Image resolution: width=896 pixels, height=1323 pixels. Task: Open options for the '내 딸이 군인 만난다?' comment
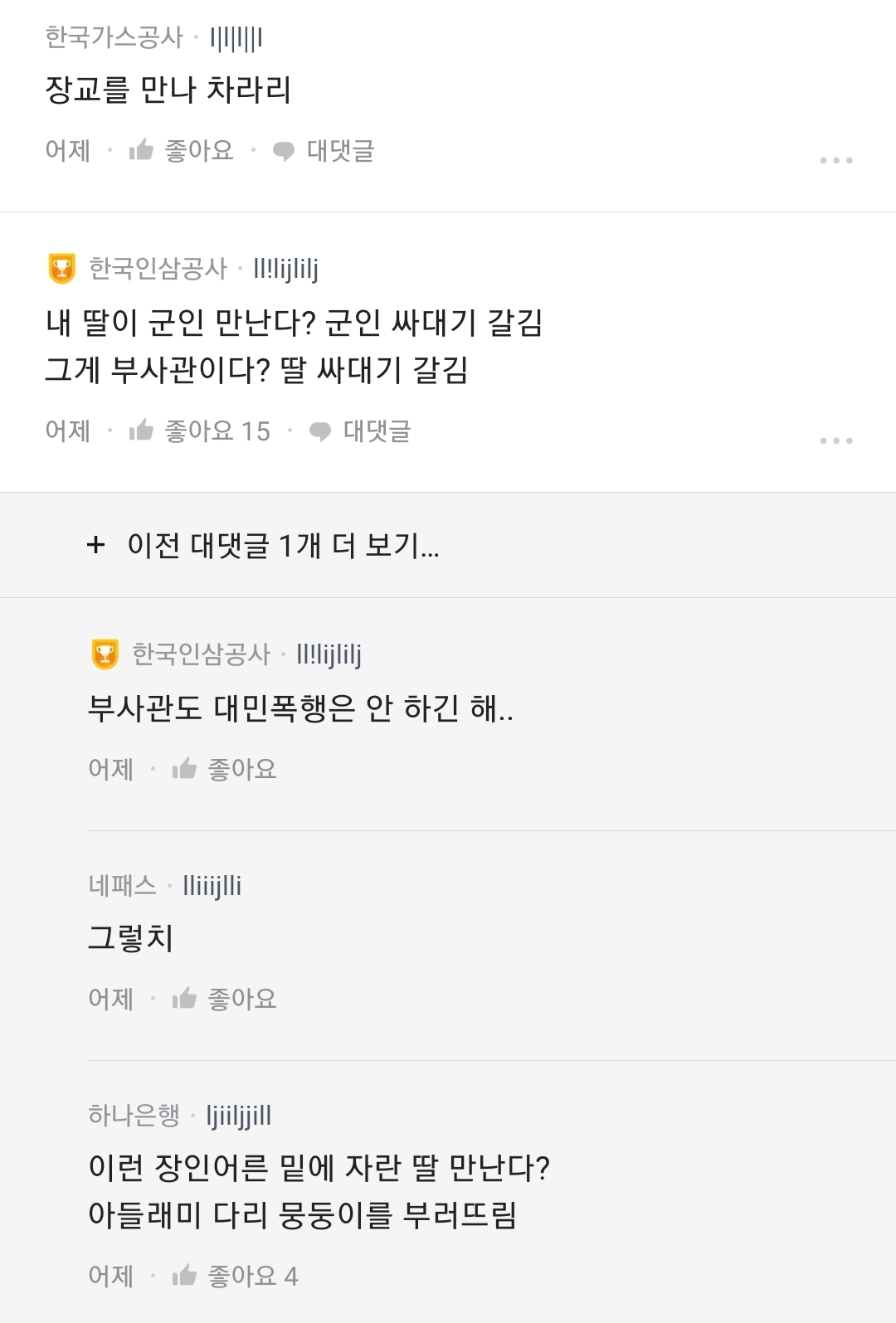click(835, 440)
